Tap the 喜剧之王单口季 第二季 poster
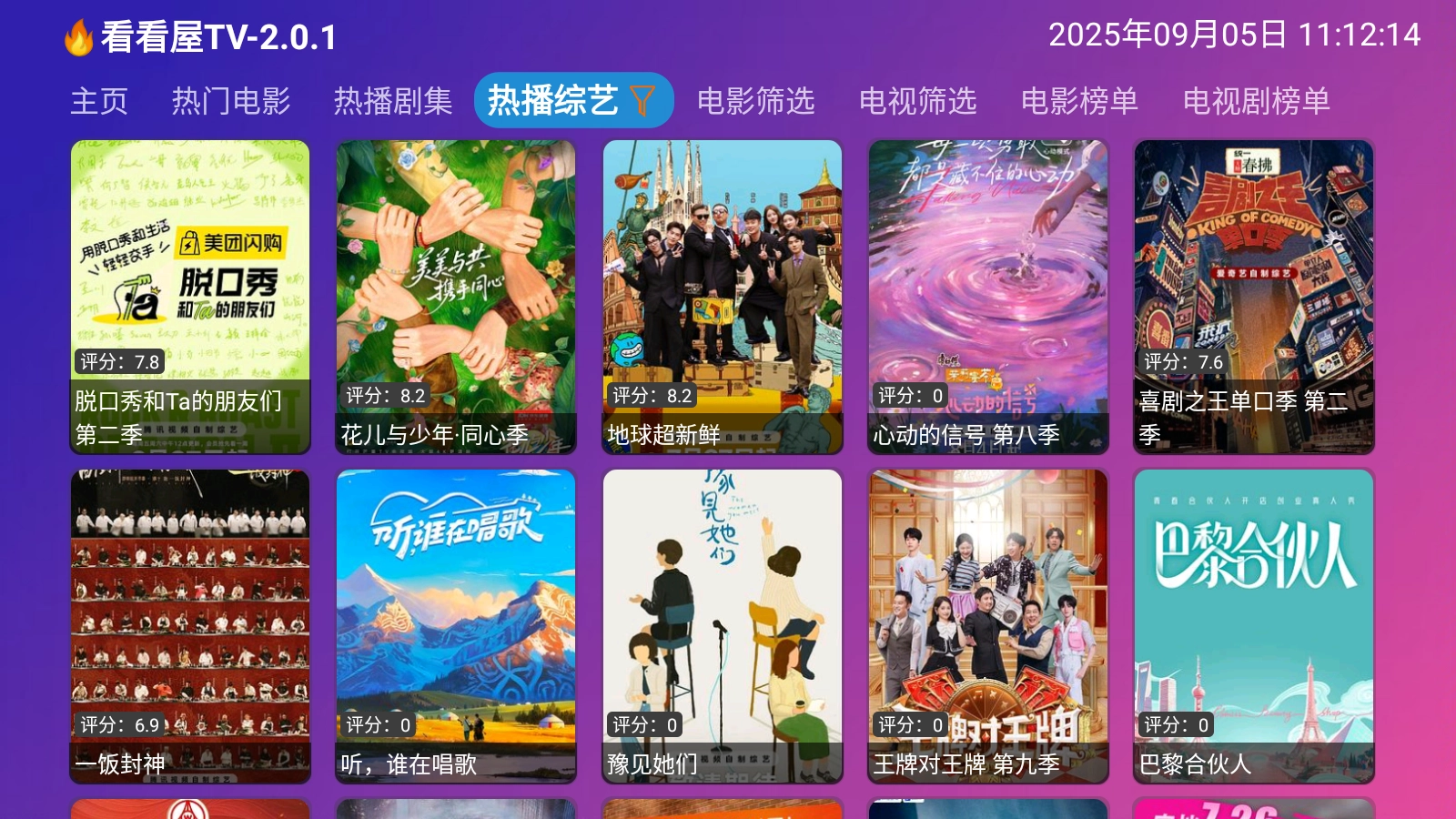 coord(1254,296)
